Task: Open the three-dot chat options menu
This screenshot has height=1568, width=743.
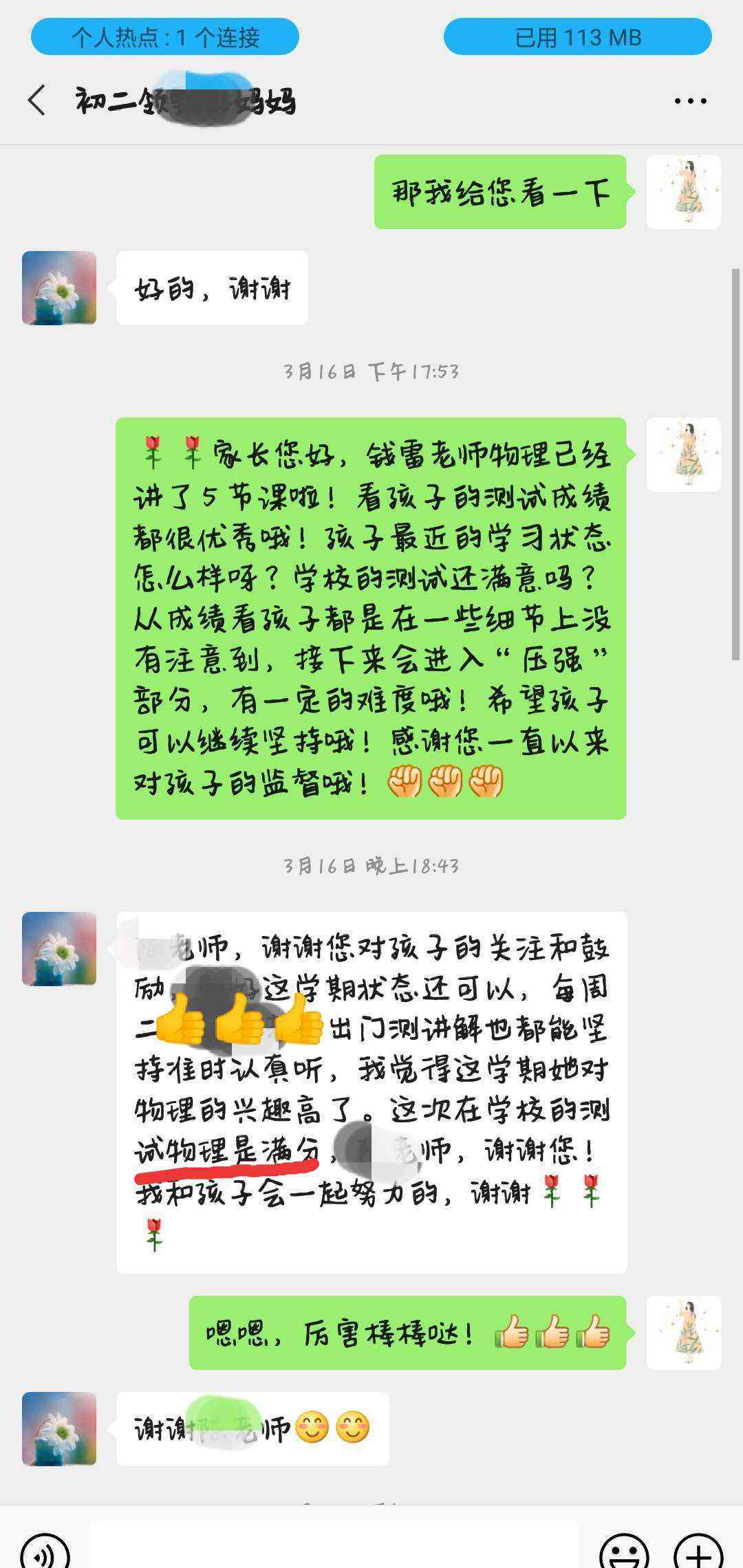Action: coord(690,101)
